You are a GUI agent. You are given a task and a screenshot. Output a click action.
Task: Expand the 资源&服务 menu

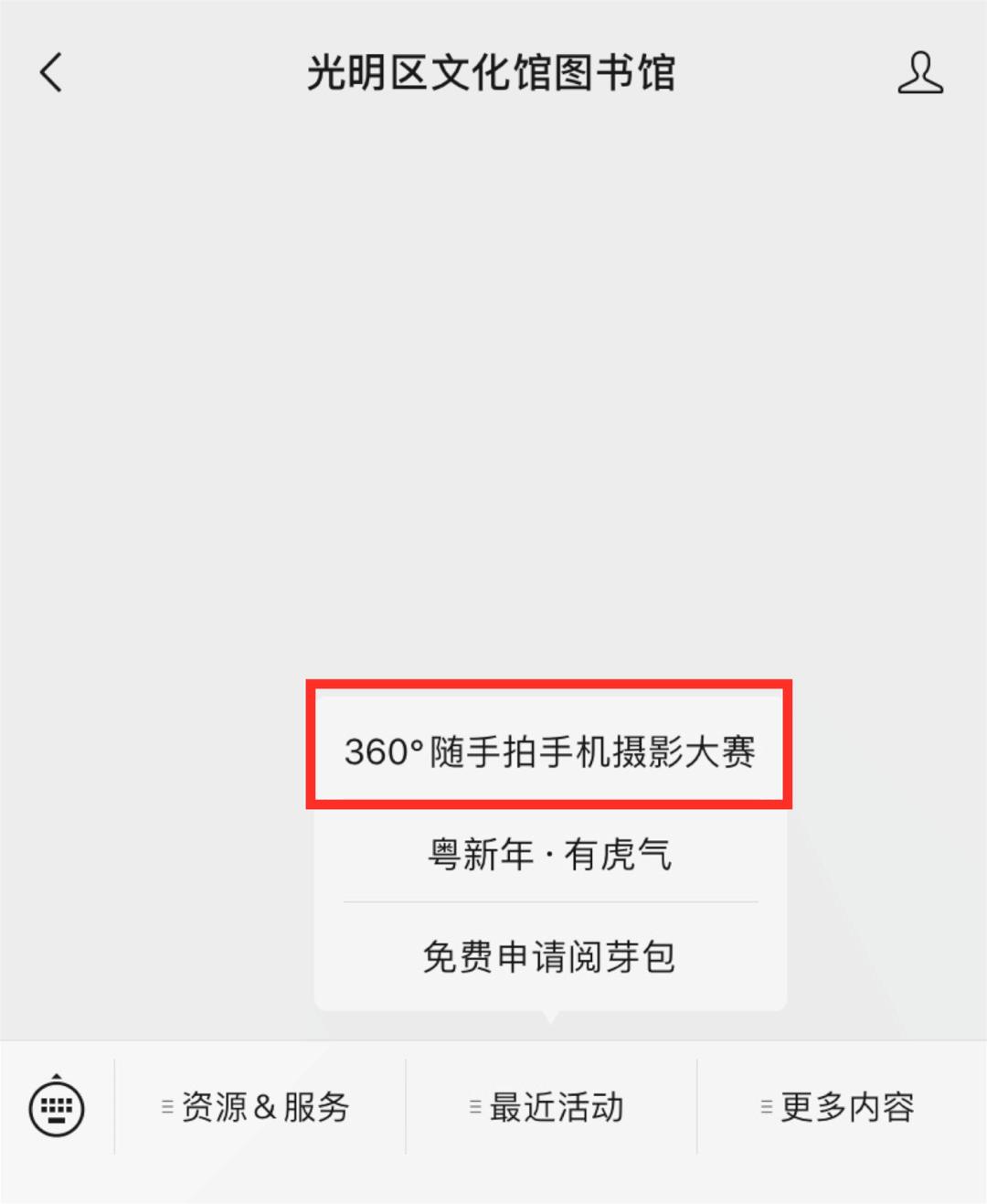pyautogui.click(x=260, y=1107)
